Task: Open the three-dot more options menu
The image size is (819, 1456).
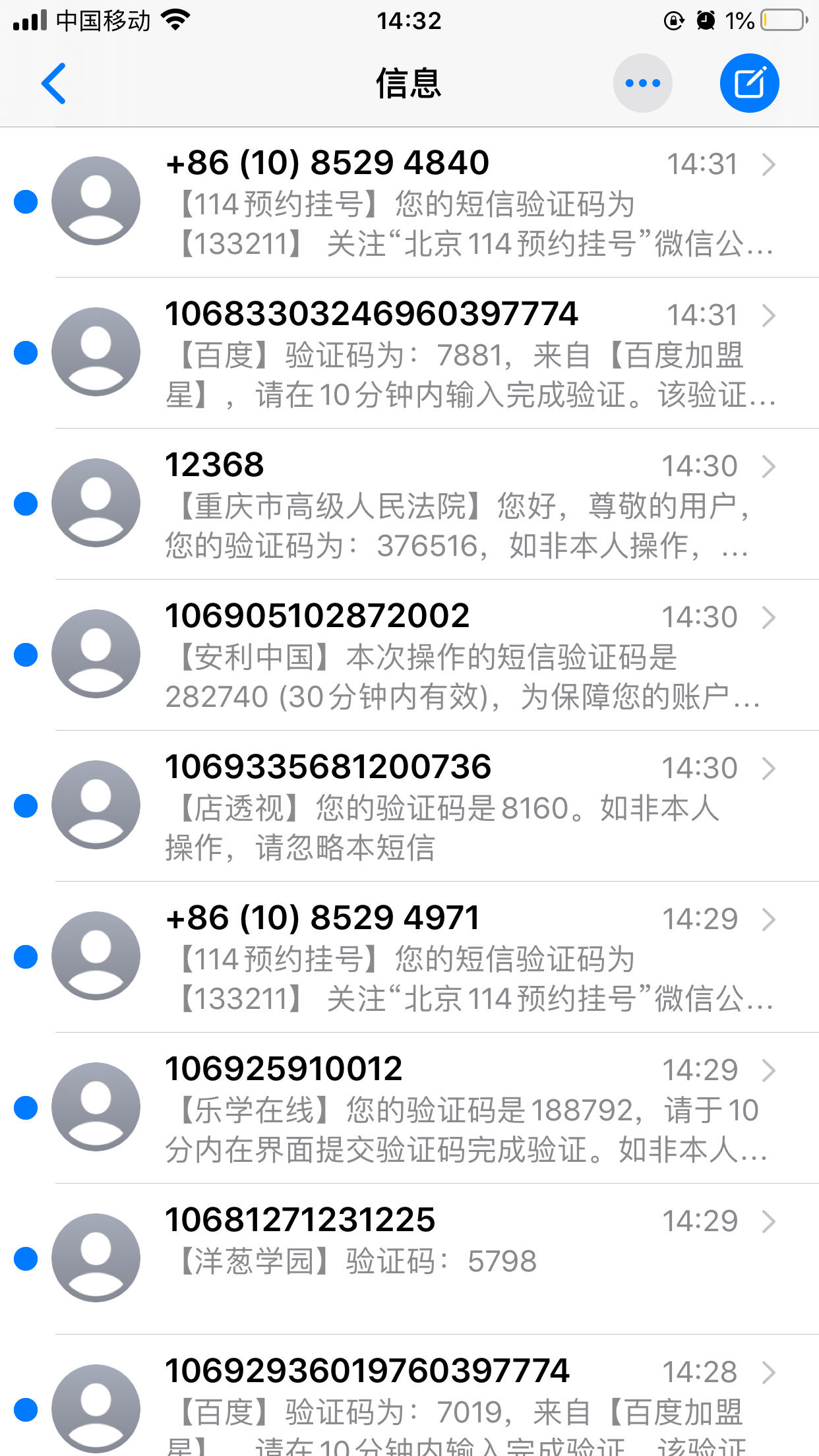Action: pos(642,83)
